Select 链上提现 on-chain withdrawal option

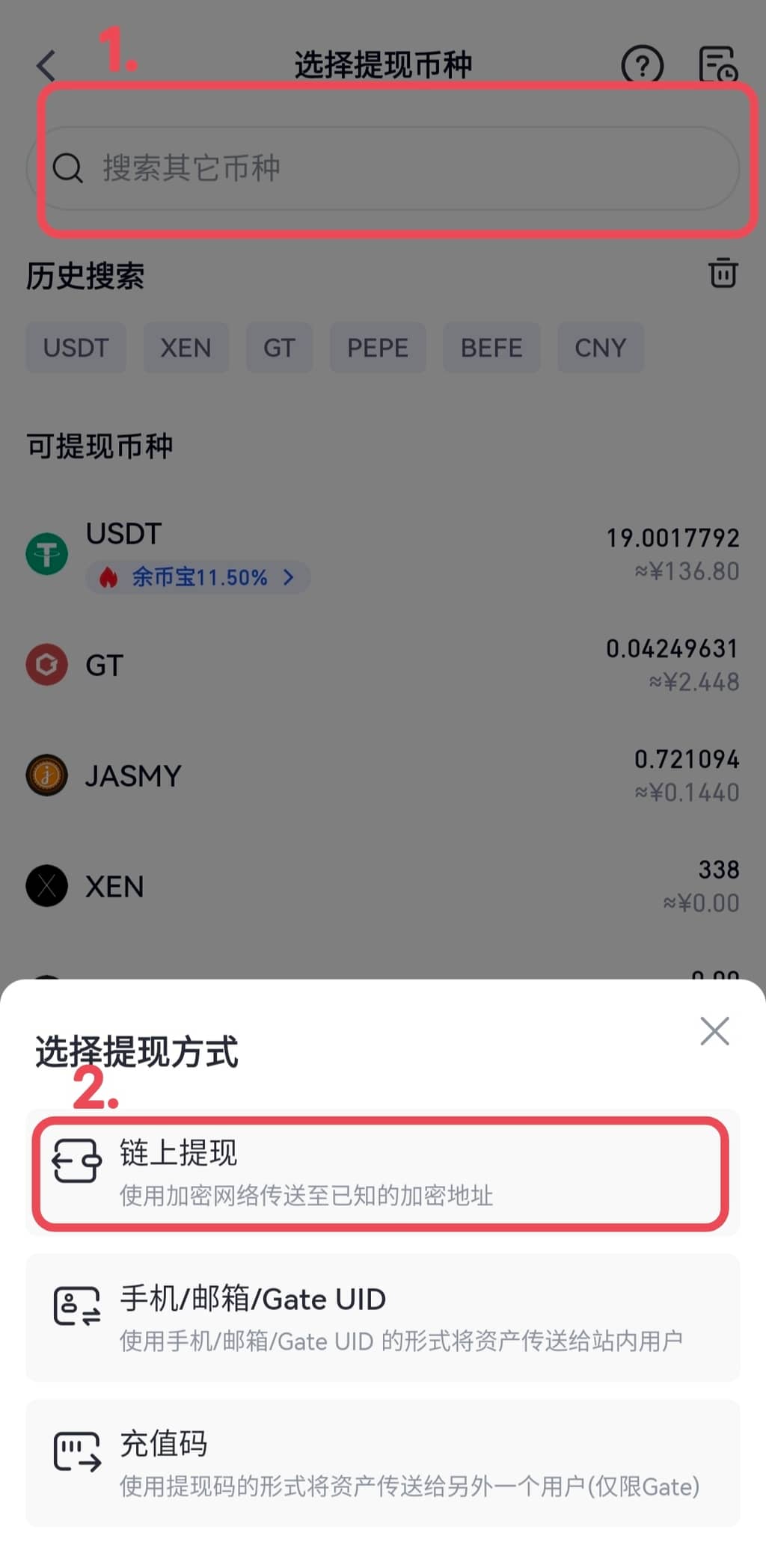(382, 1172)
